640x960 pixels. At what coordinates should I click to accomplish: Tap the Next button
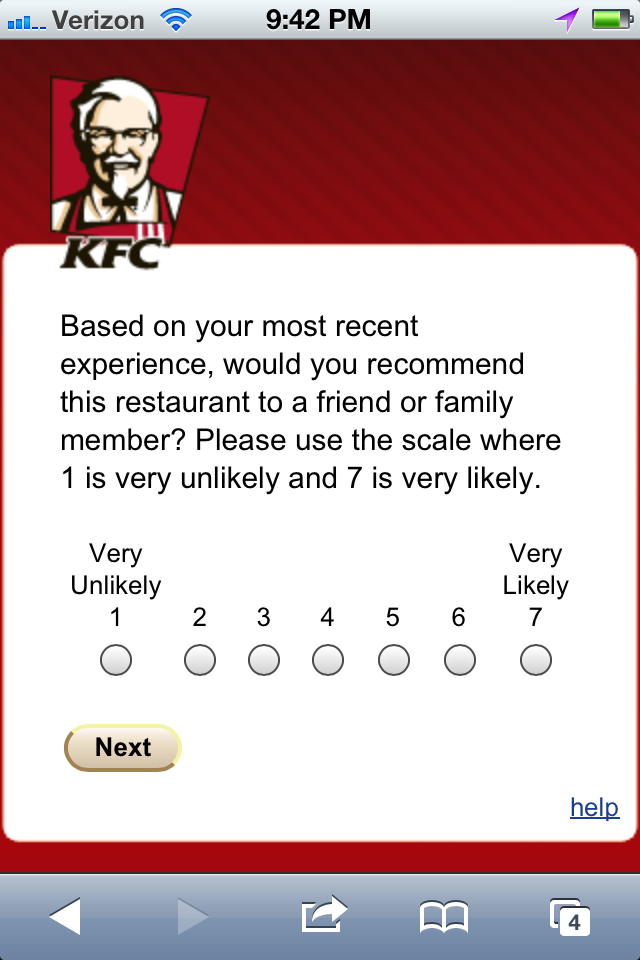123,748
